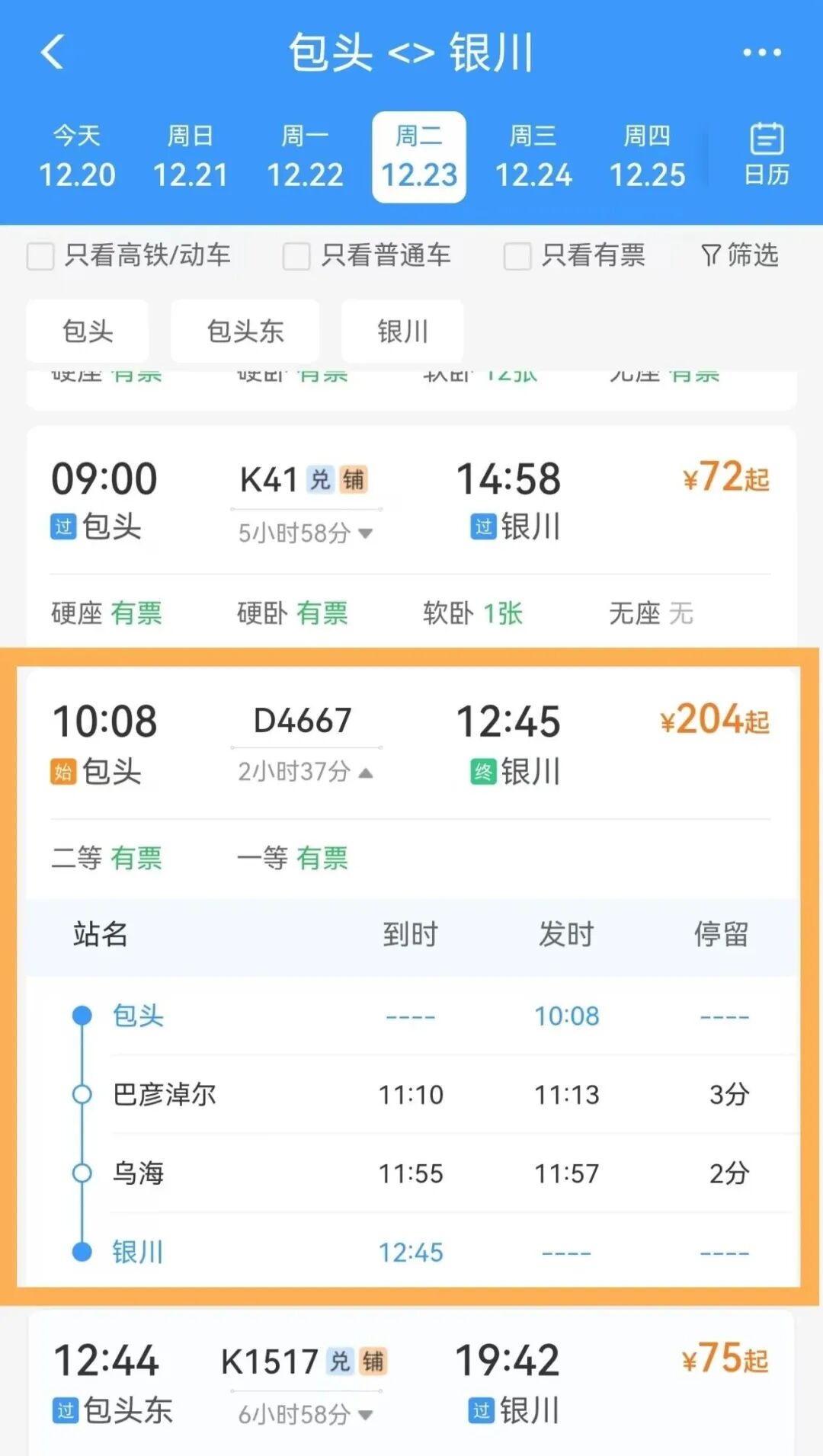
Task: Open the 日历 calendar picker
Action: point(766,155)
